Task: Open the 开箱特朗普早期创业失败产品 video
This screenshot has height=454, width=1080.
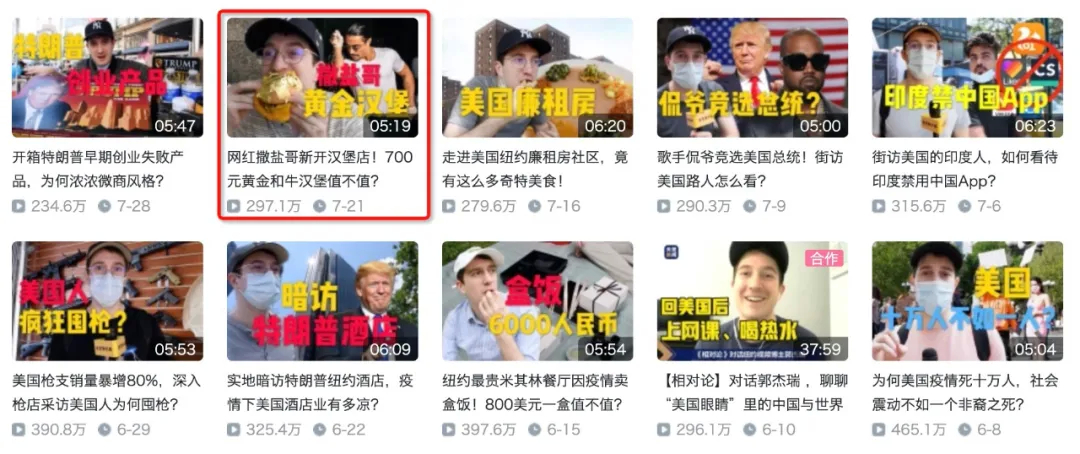Action: pos(107,77)
